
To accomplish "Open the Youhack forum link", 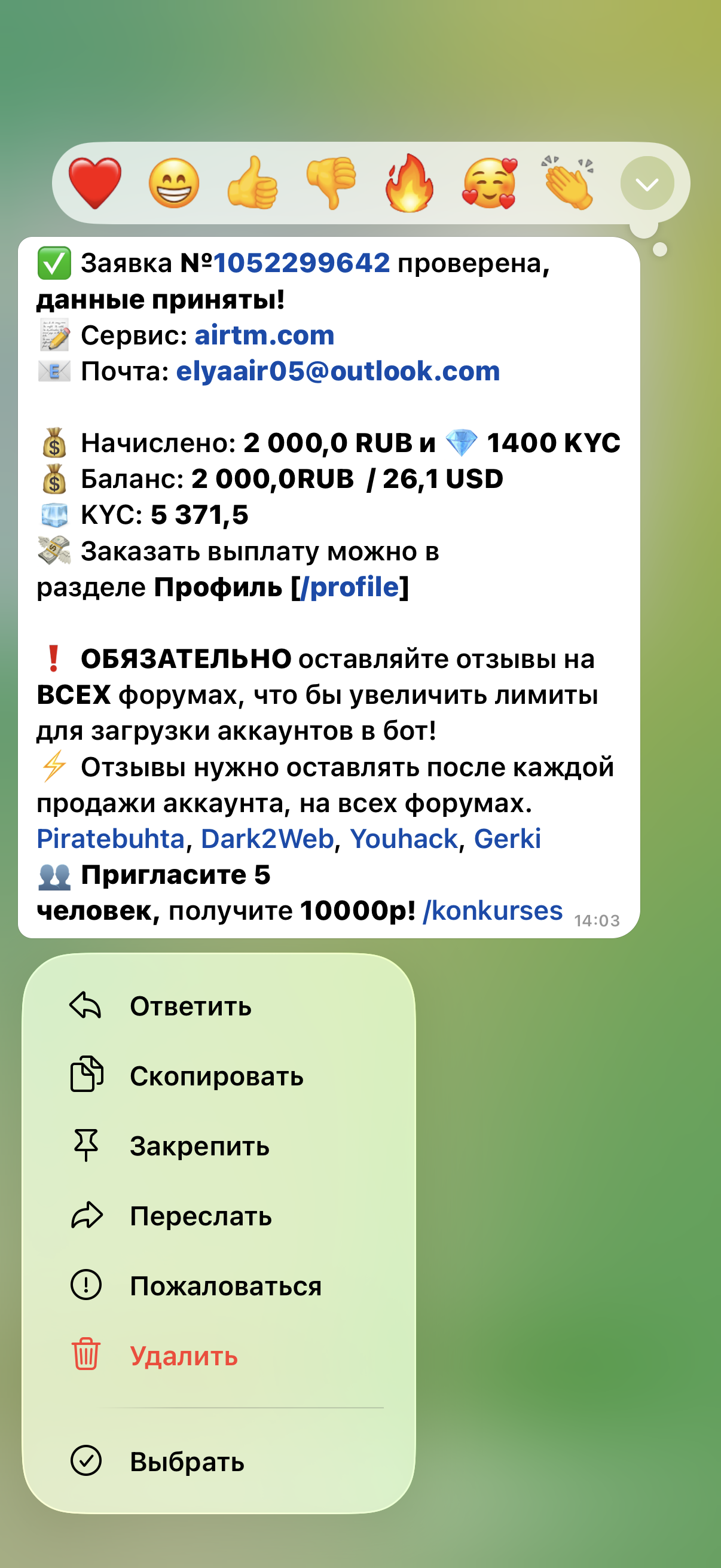I will coord(404,839).
